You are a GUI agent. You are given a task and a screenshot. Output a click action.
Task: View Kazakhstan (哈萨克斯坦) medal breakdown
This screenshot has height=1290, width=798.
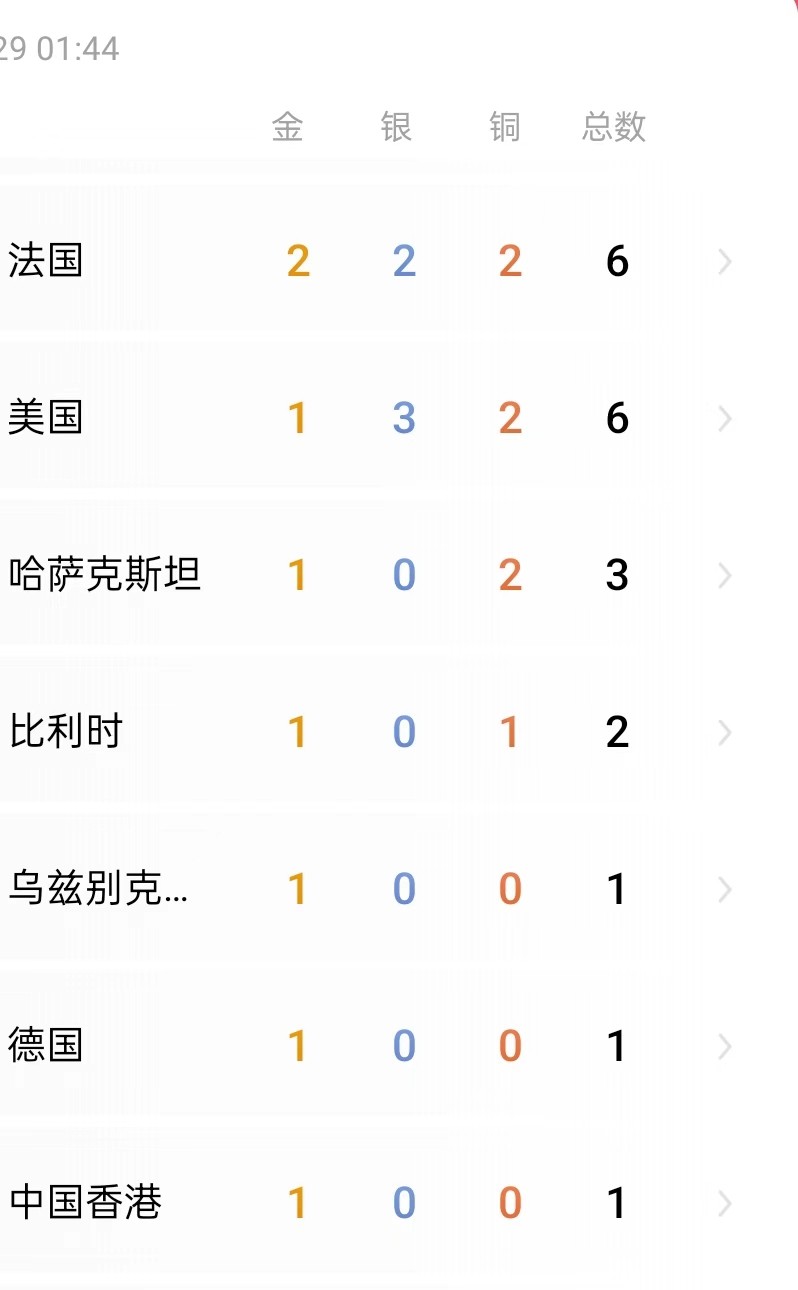pyautogui.click(x=400, y=575)
